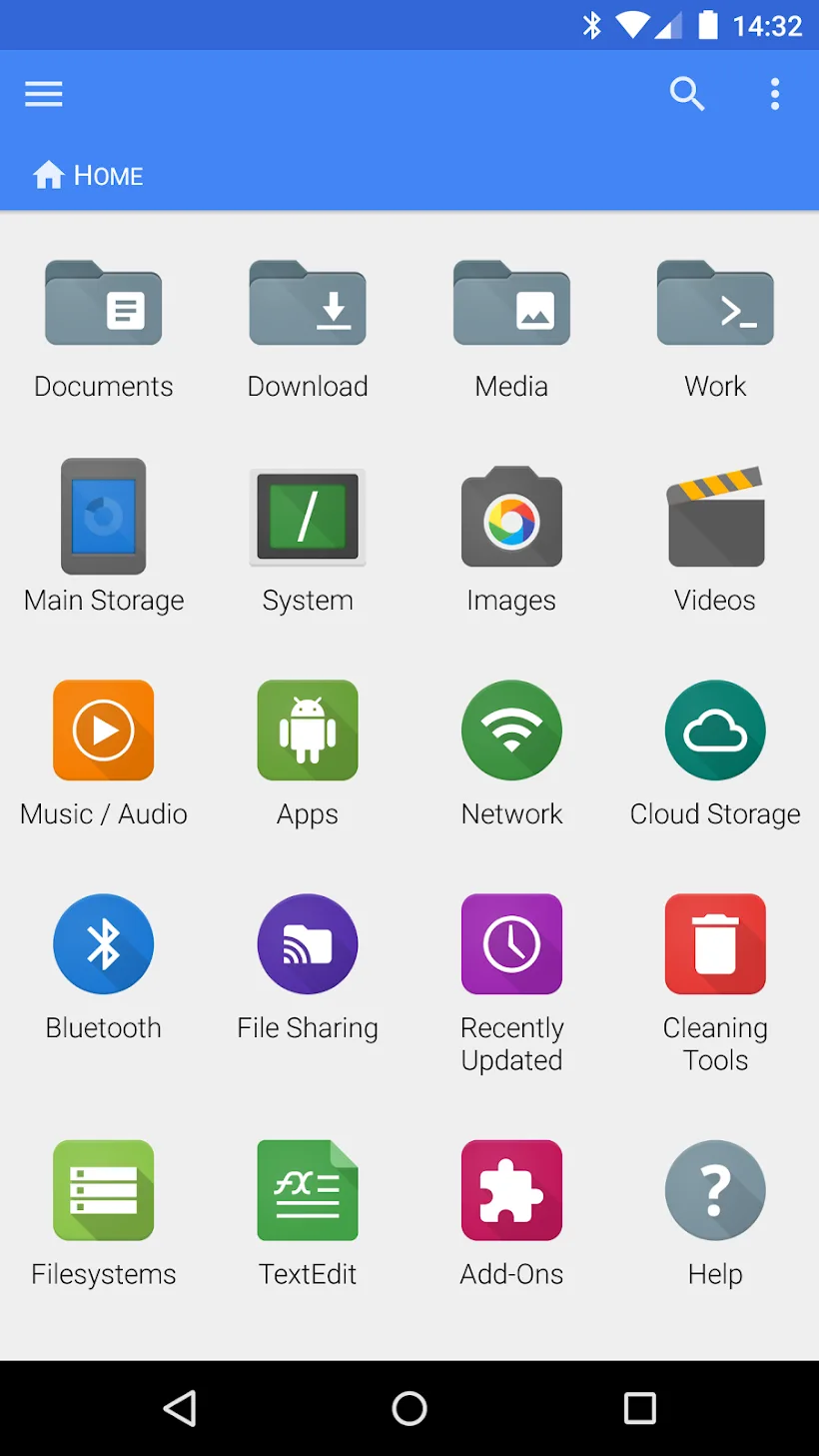Tap the system back button
The image size is (819, 1456).
pos(180,1408)
